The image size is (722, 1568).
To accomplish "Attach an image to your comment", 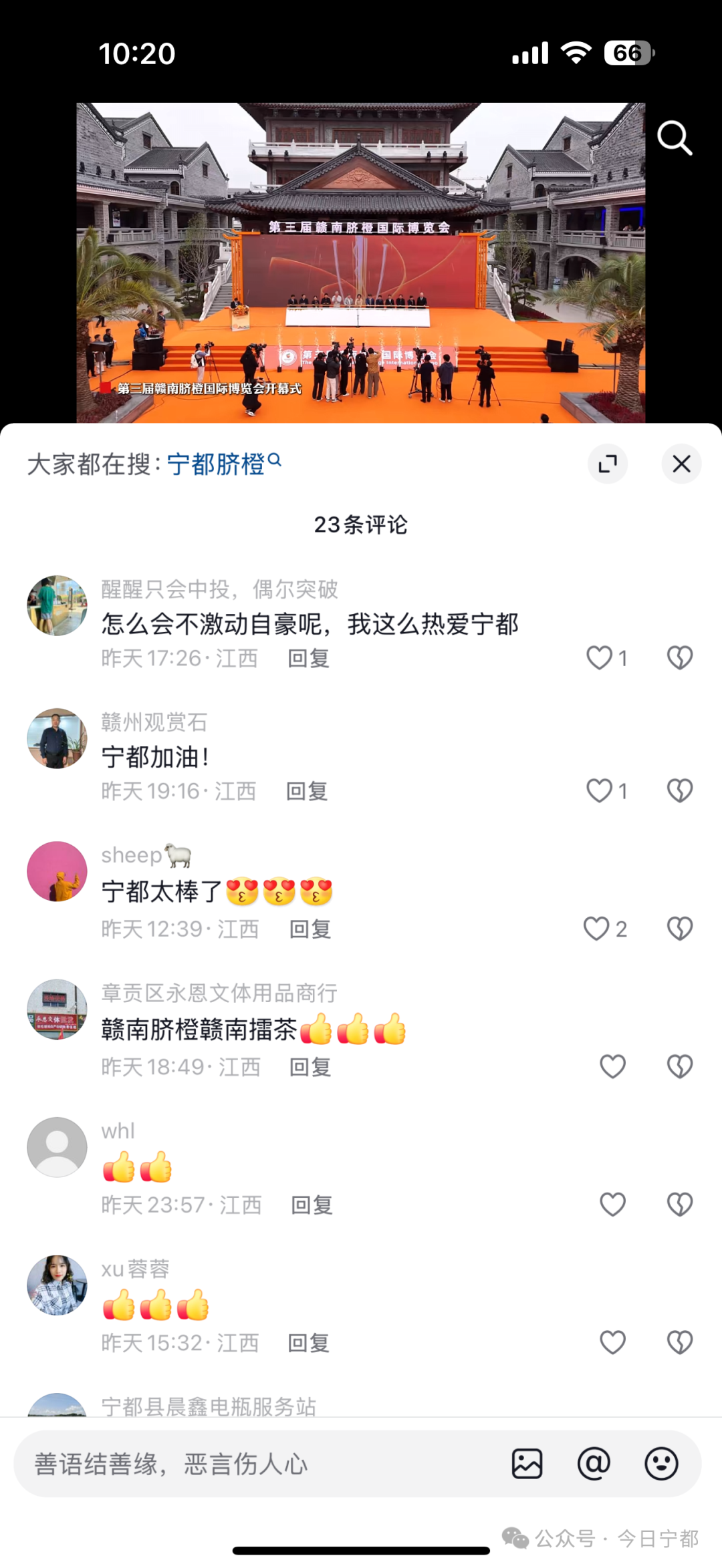I will click(527, 1464).
